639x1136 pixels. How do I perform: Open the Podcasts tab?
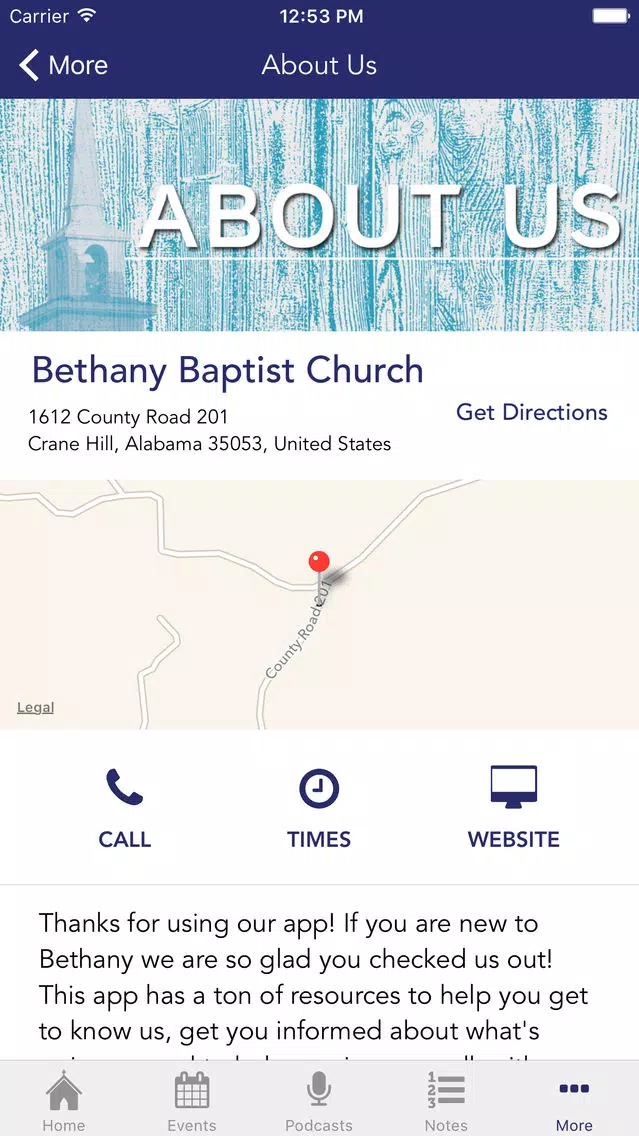pos(319,1100)
